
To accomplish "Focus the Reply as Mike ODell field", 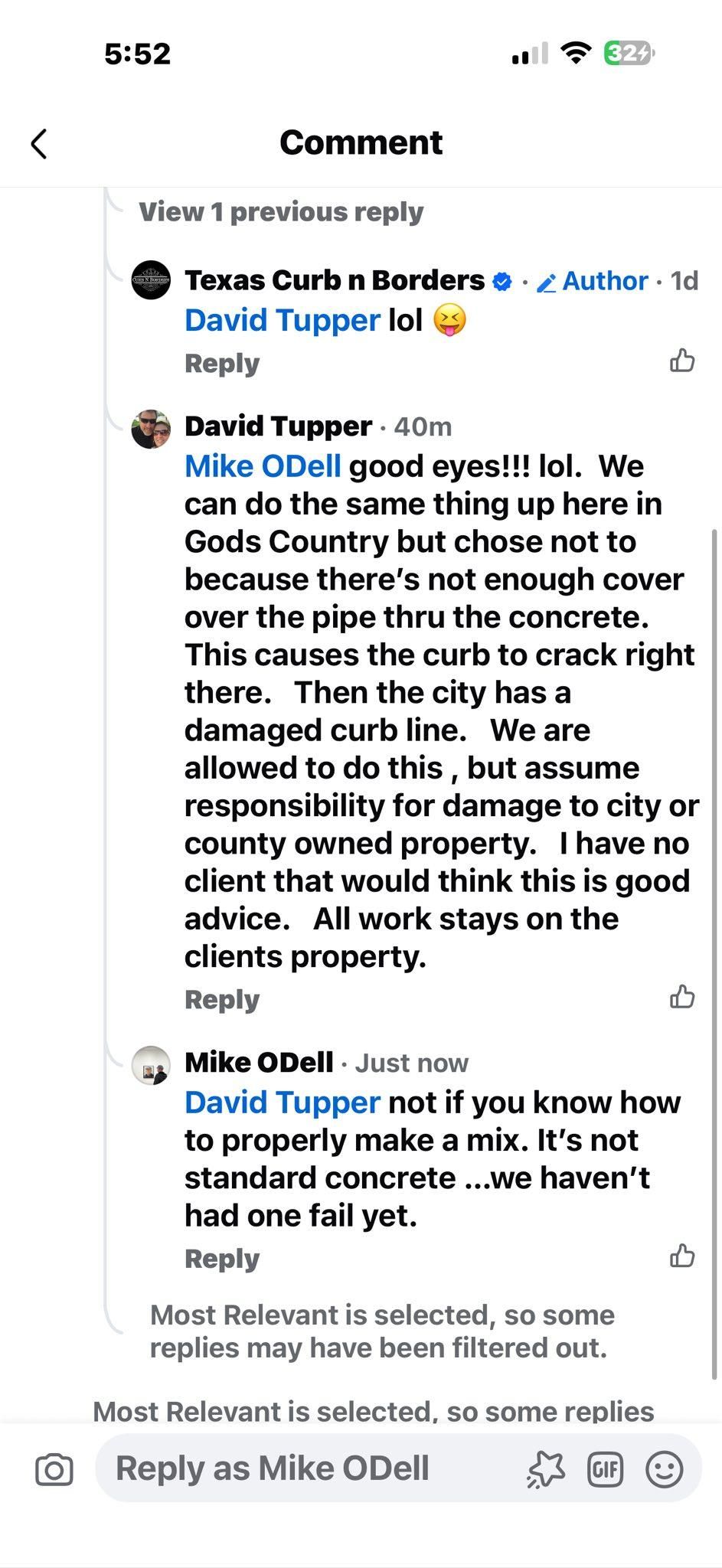I will pyautogui.click(x=306, y=1468).
